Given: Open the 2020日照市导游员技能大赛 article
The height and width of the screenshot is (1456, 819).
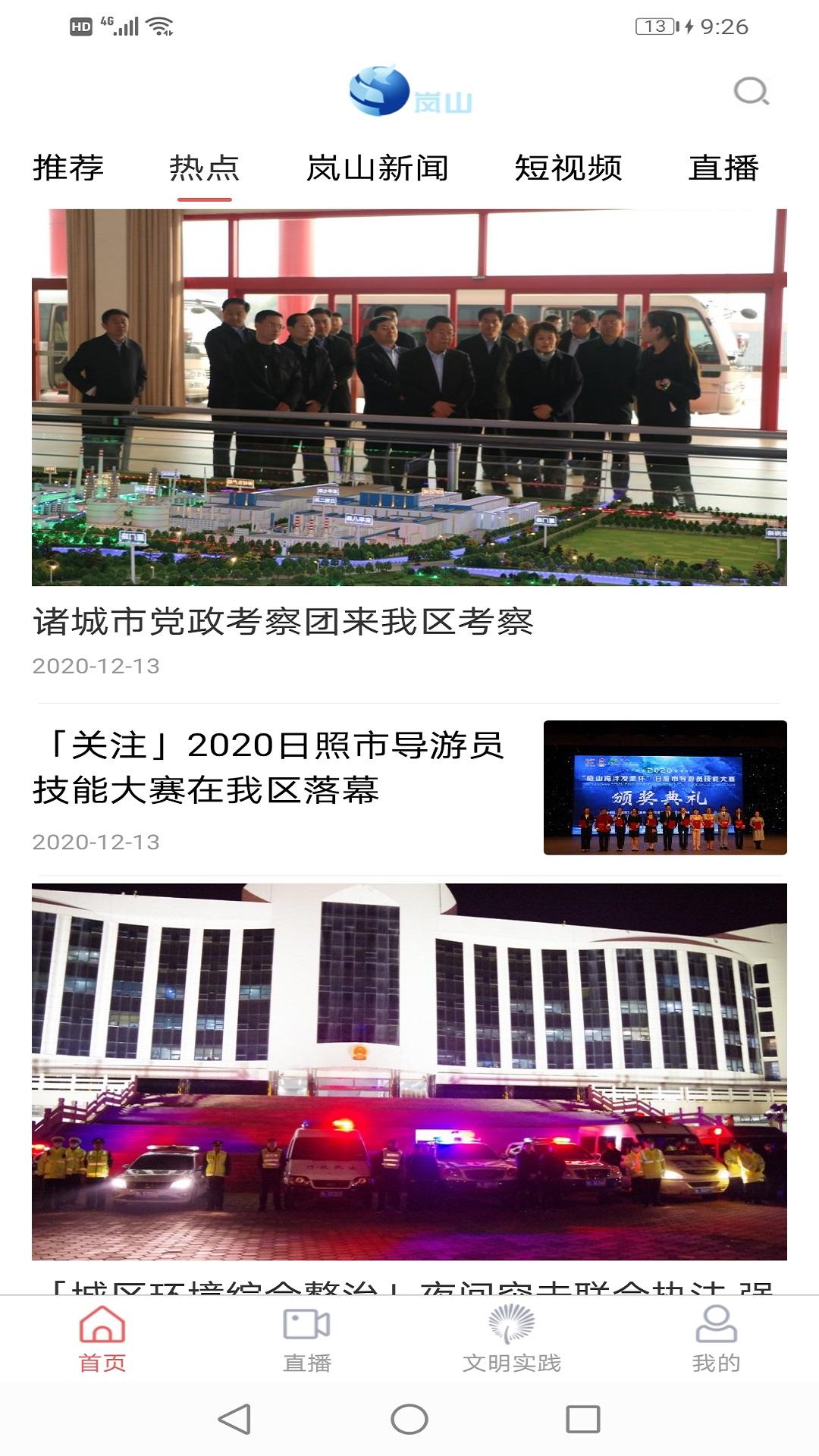Looking at the screenshot, I should [269, 767].
